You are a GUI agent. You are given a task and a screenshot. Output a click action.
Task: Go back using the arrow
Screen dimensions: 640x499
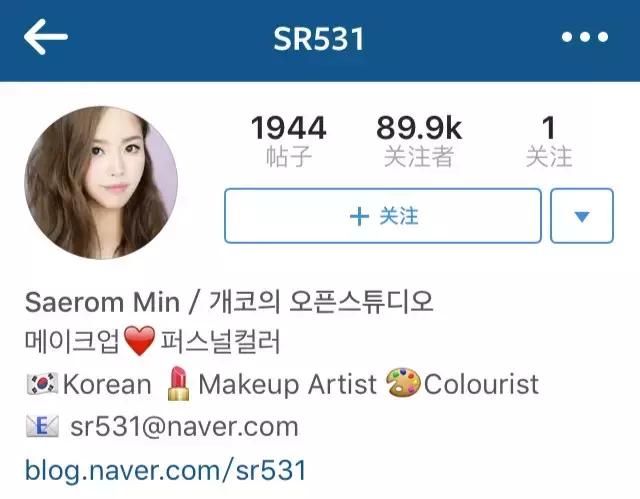pyautogui.click(x=45, y=38)
